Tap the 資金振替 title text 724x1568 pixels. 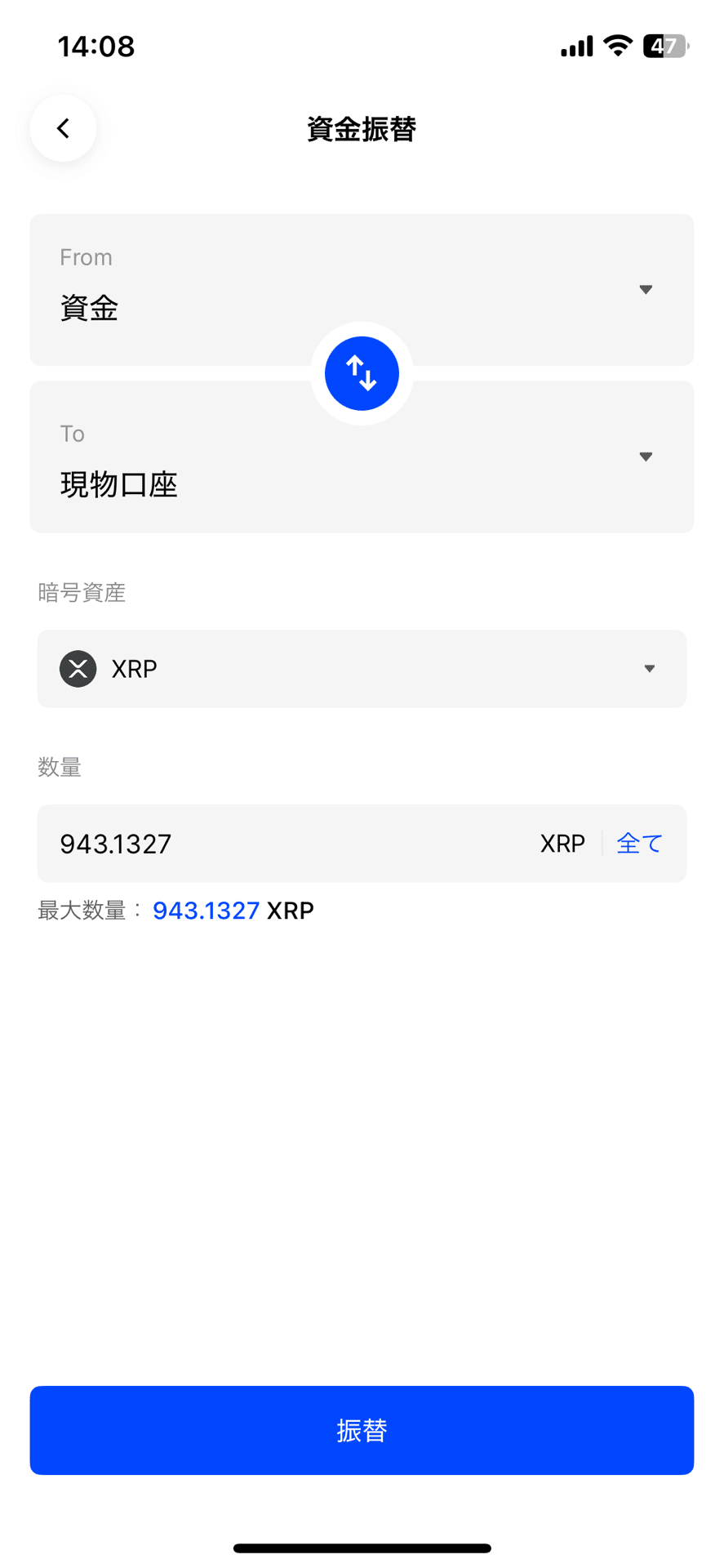362,130
